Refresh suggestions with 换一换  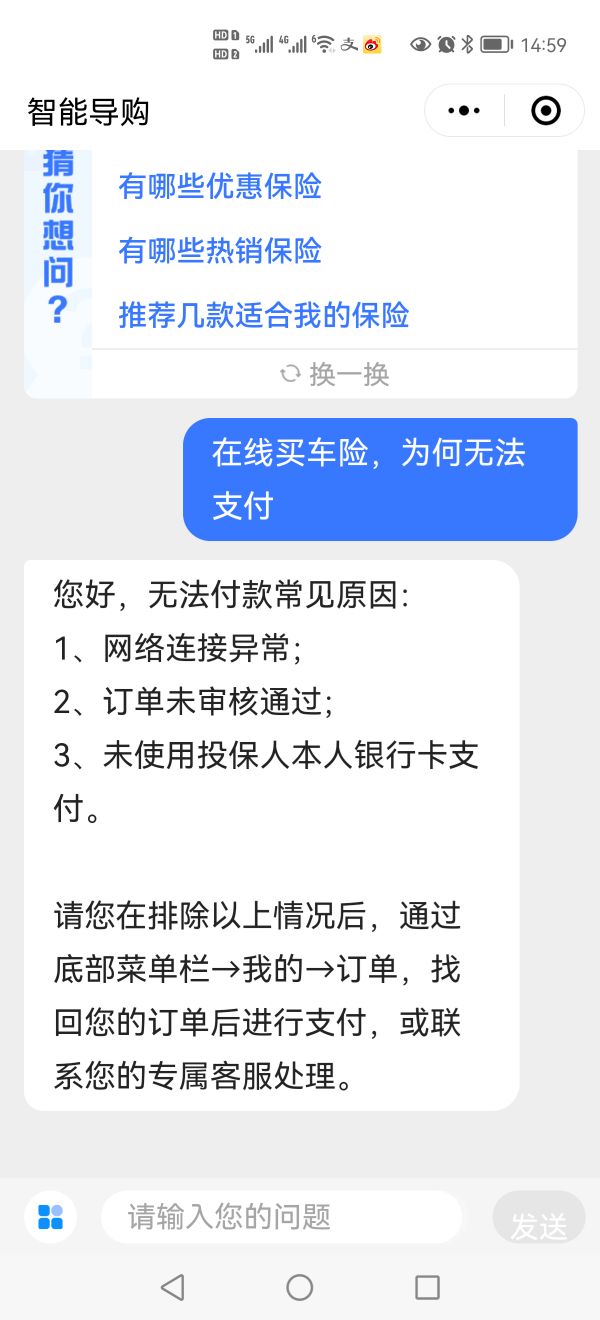click(x=335, y=374)
